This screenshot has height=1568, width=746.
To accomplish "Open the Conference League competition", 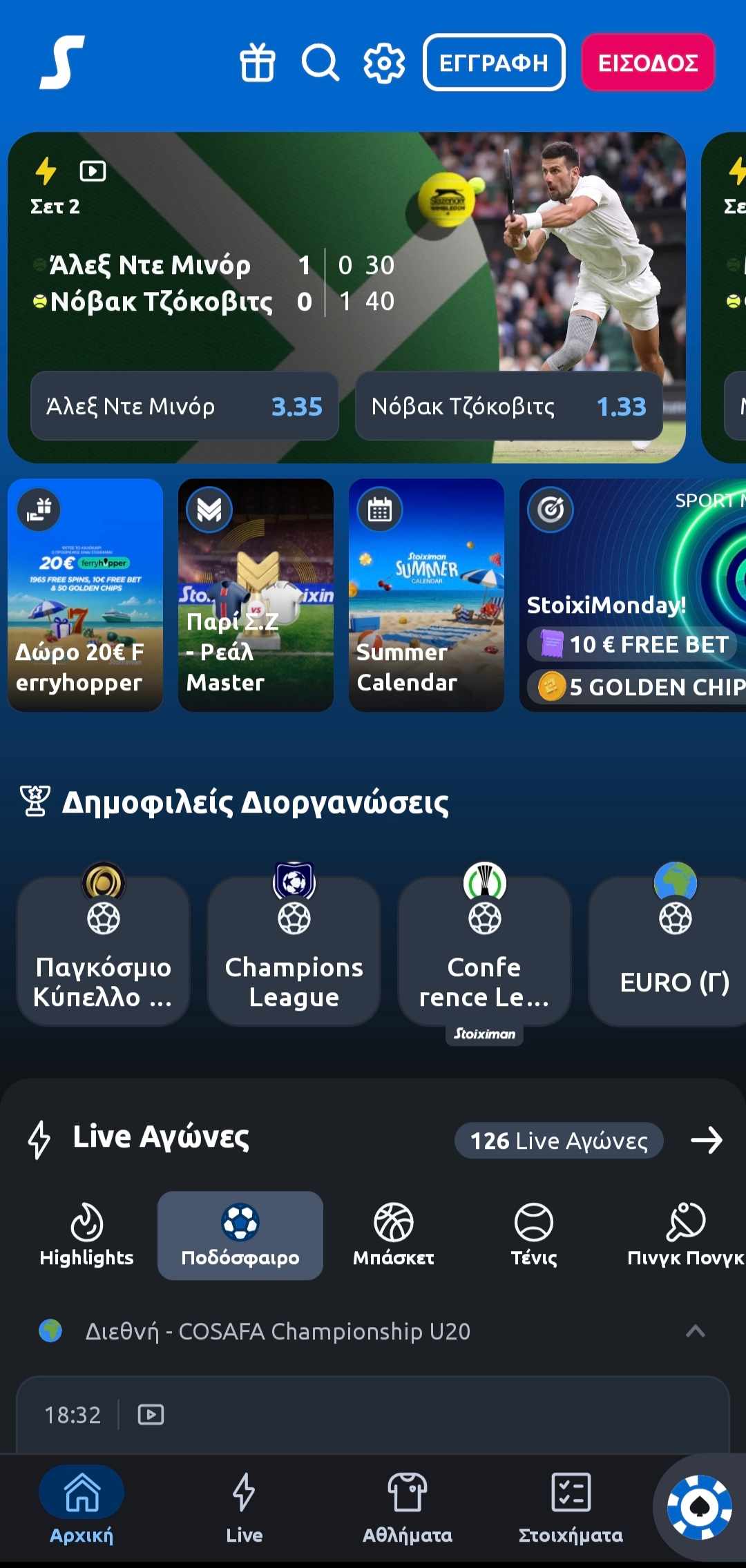I will point(484,951).
